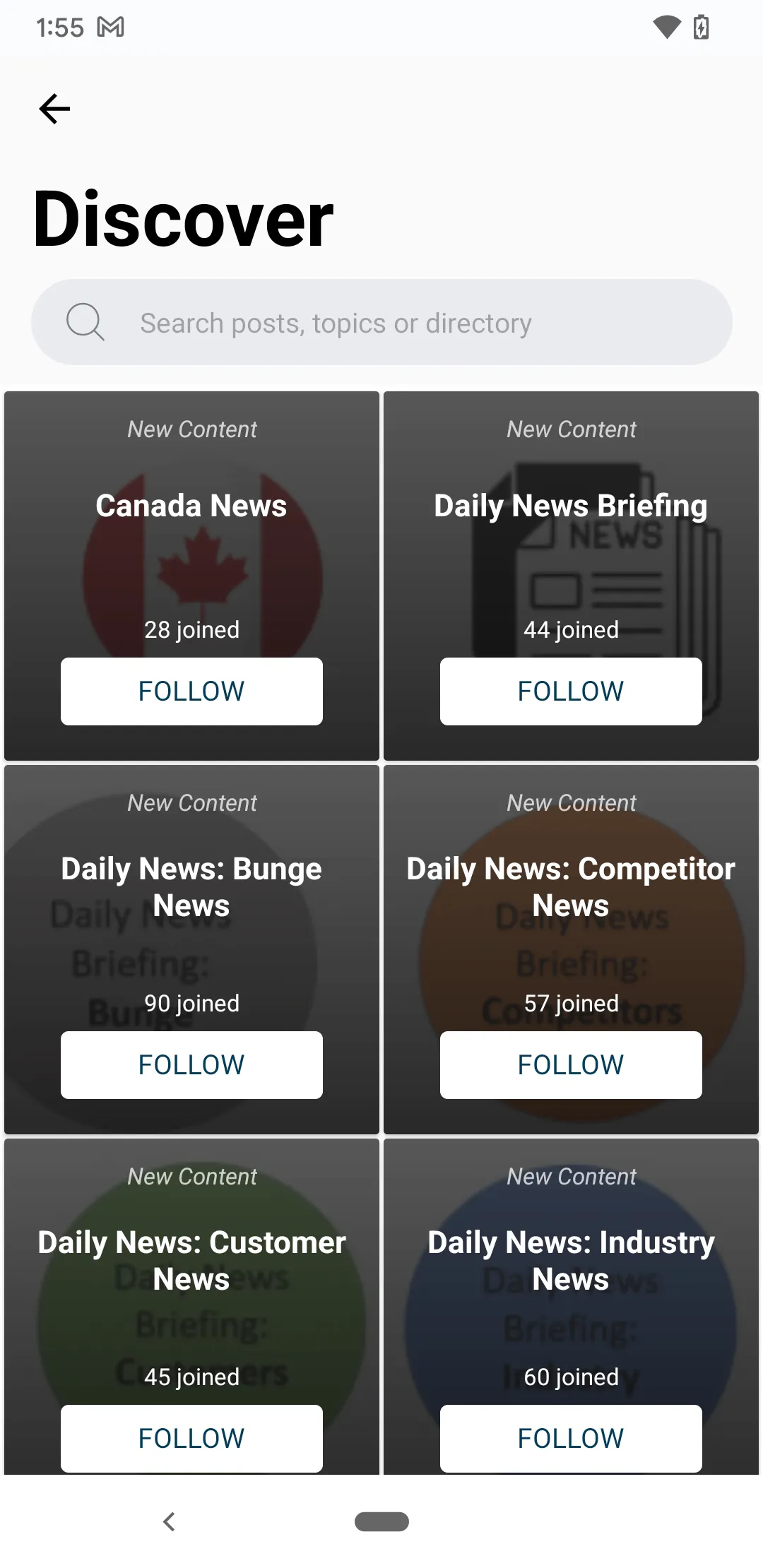Tap the battery charging icon
Image resolution: width=763 pixels, height=1568 pixels.
(x=702, y=27)
